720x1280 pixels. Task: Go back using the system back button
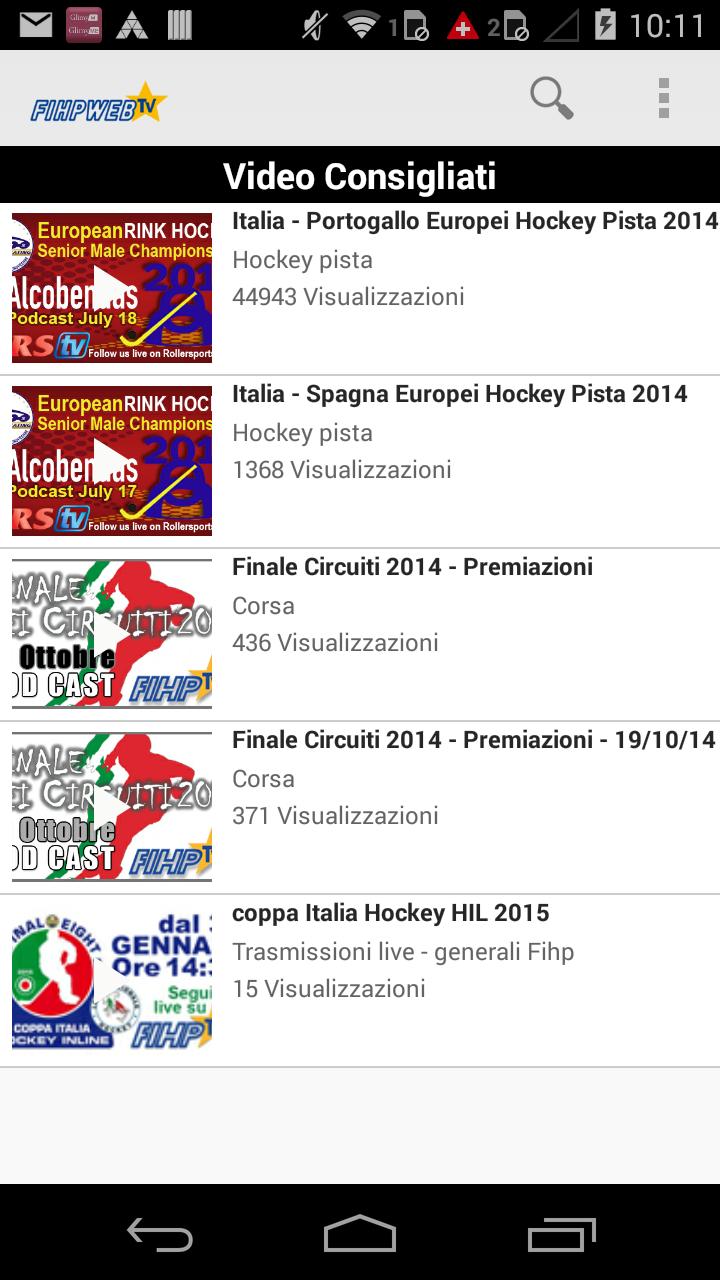tap(160, 1234)
